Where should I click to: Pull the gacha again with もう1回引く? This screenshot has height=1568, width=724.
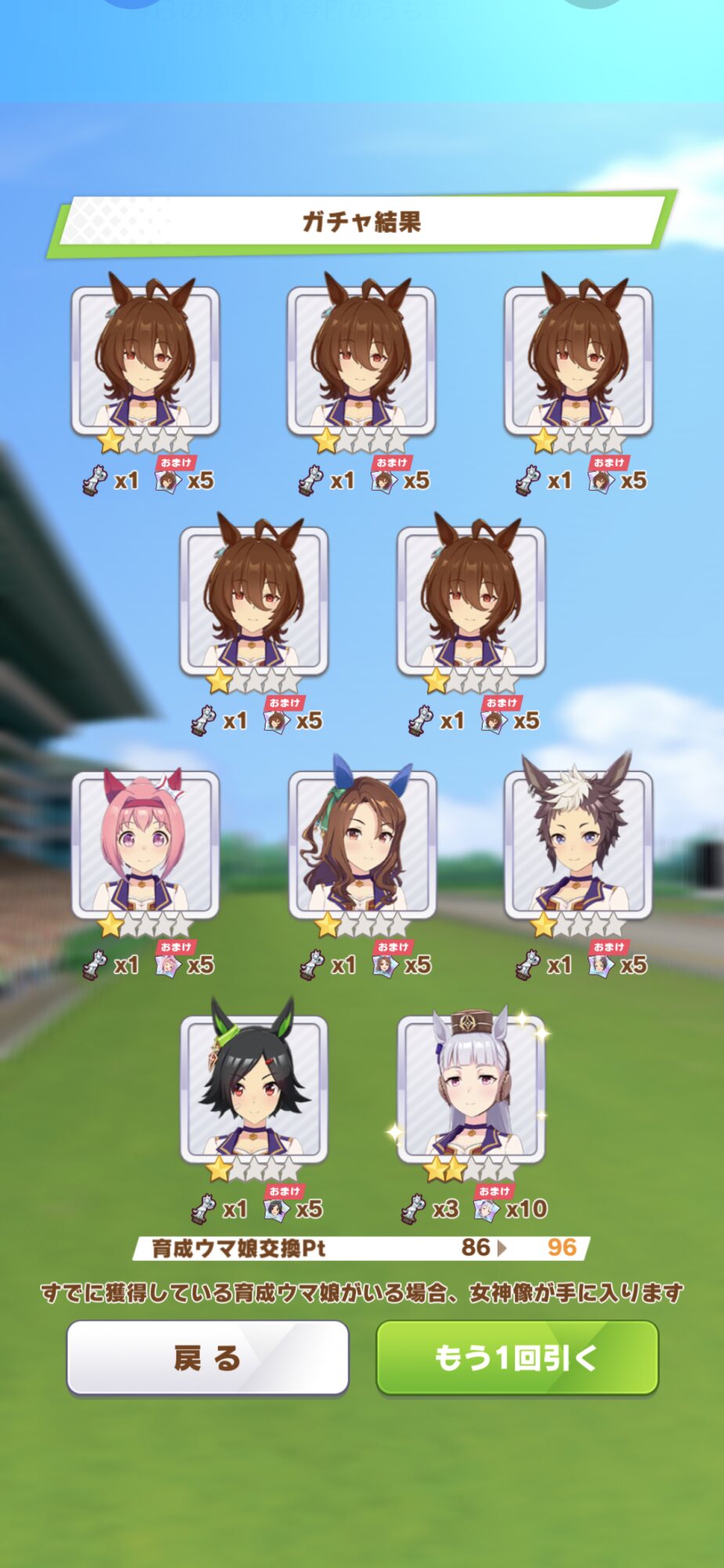517,1358
